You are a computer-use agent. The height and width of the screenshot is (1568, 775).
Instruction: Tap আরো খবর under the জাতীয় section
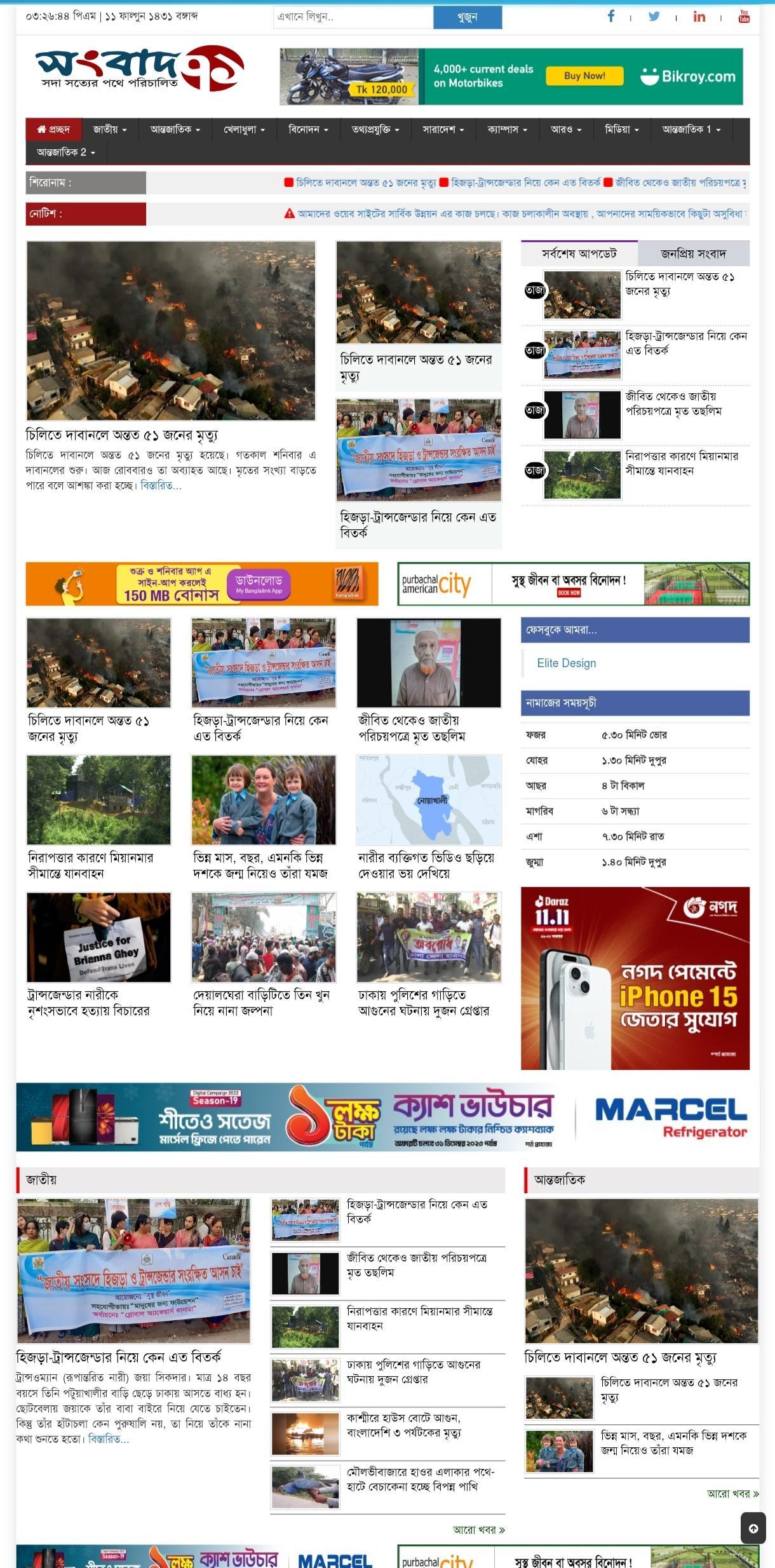coord(479,1530)
